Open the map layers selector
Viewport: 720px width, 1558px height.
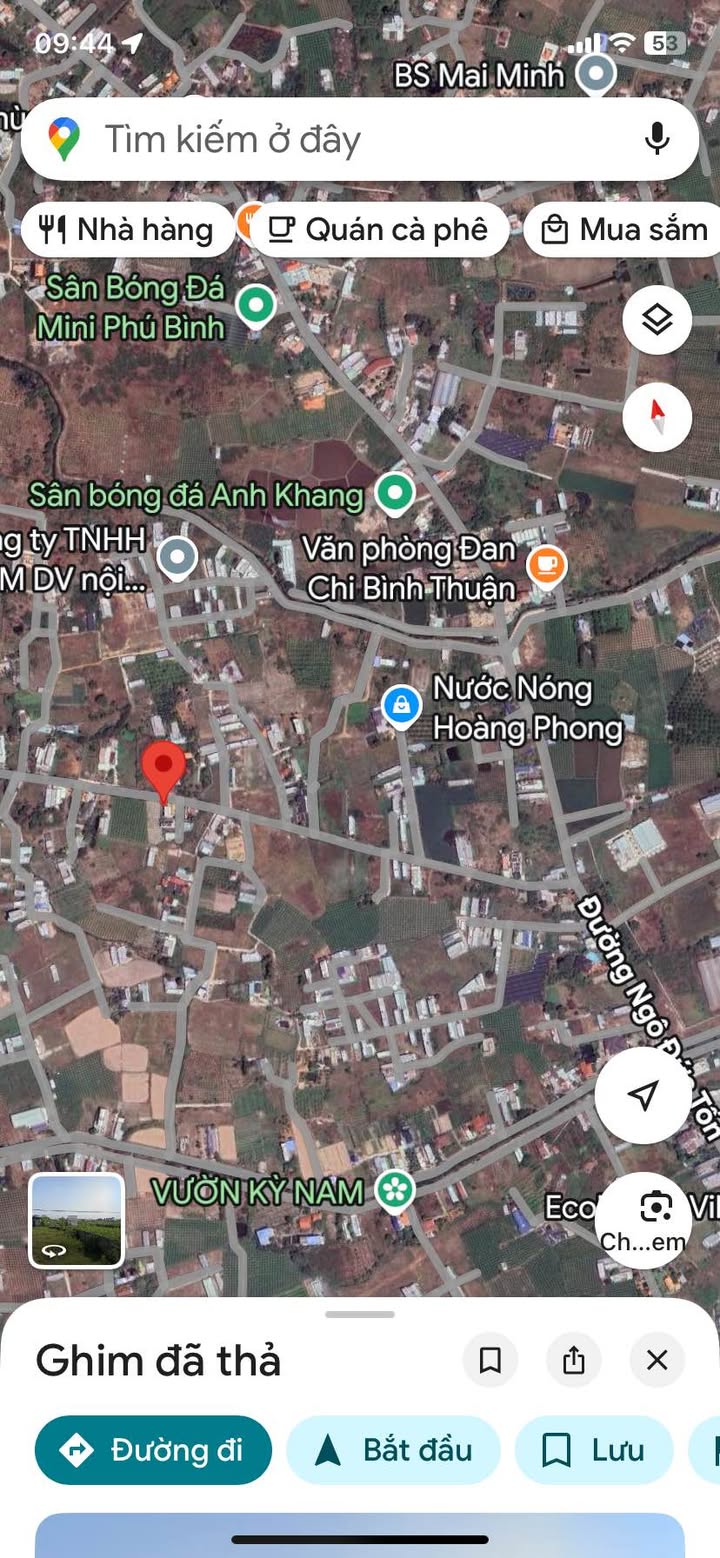(657, 320)
